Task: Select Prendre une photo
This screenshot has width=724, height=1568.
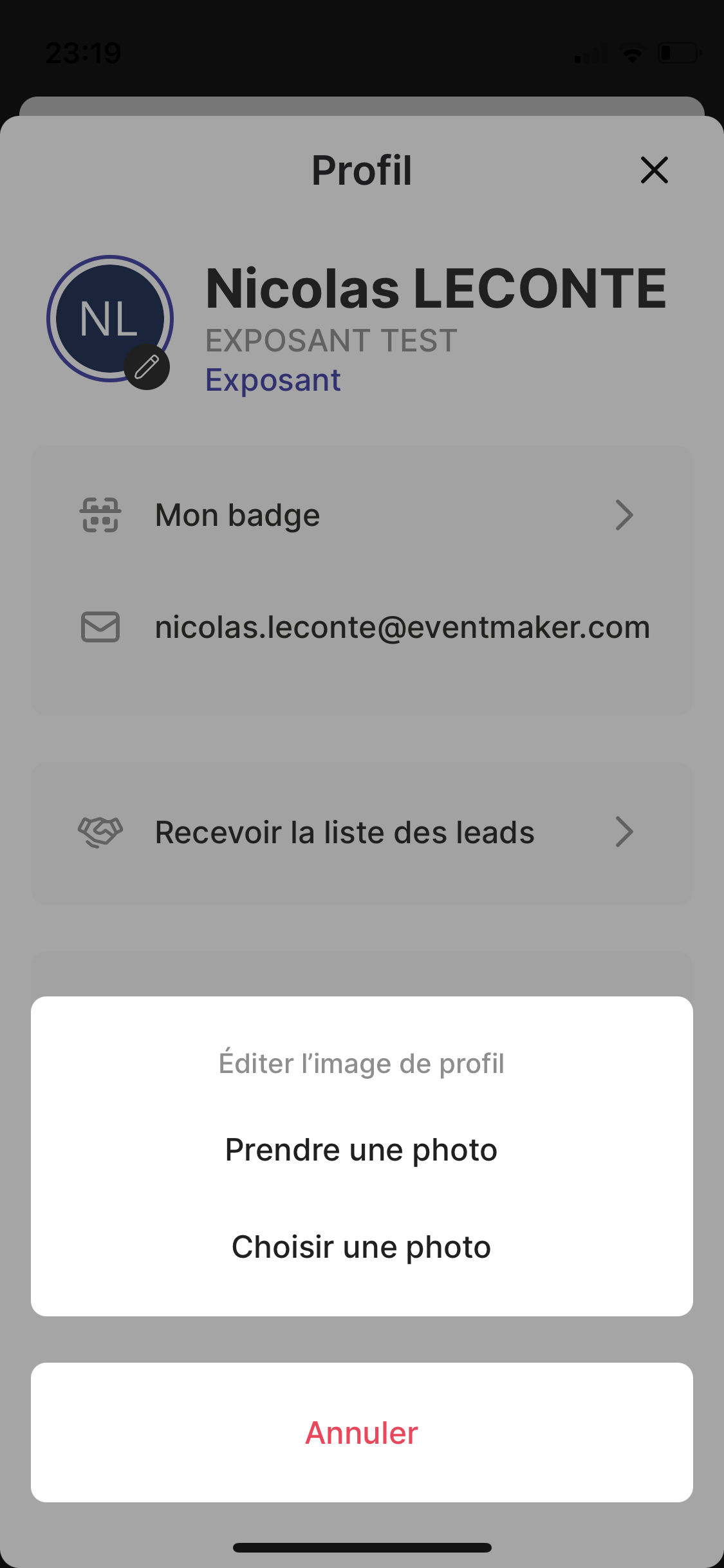Action: click(361, 1150)
